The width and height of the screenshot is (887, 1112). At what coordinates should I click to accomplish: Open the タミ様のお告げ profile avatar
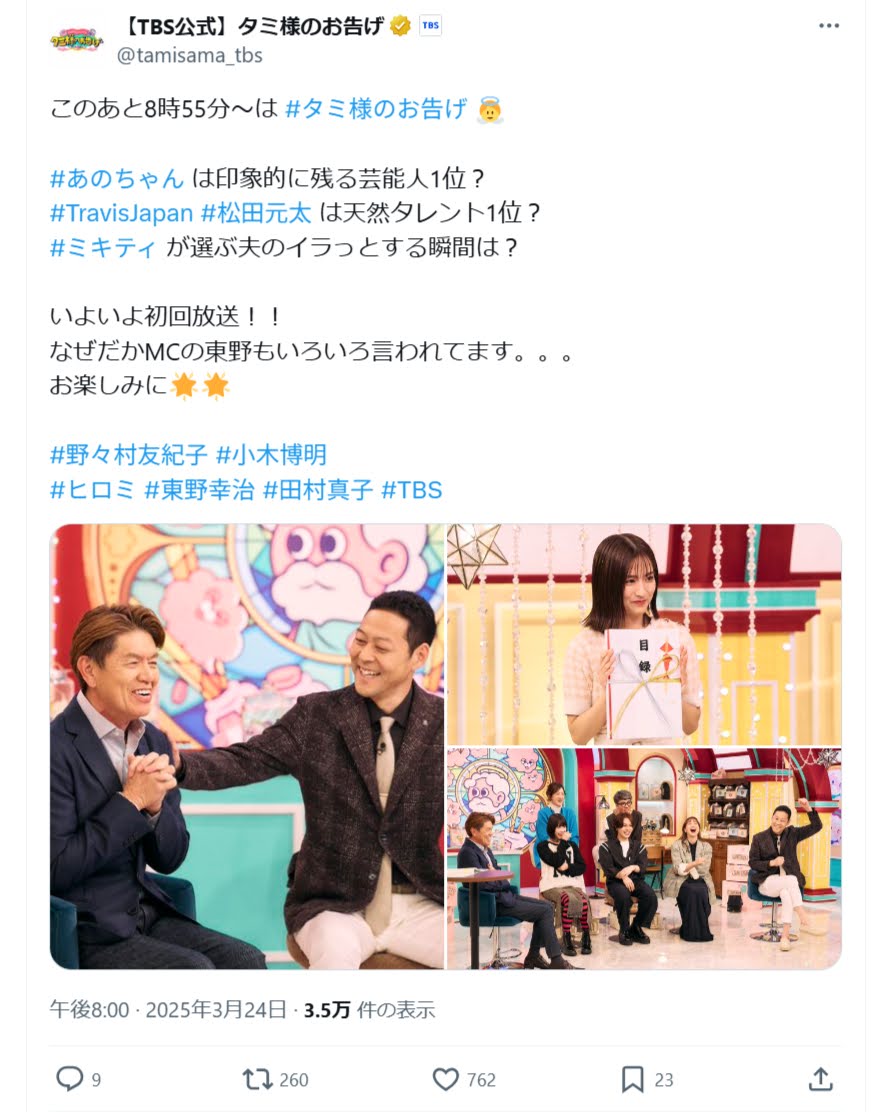pos(76,39)
